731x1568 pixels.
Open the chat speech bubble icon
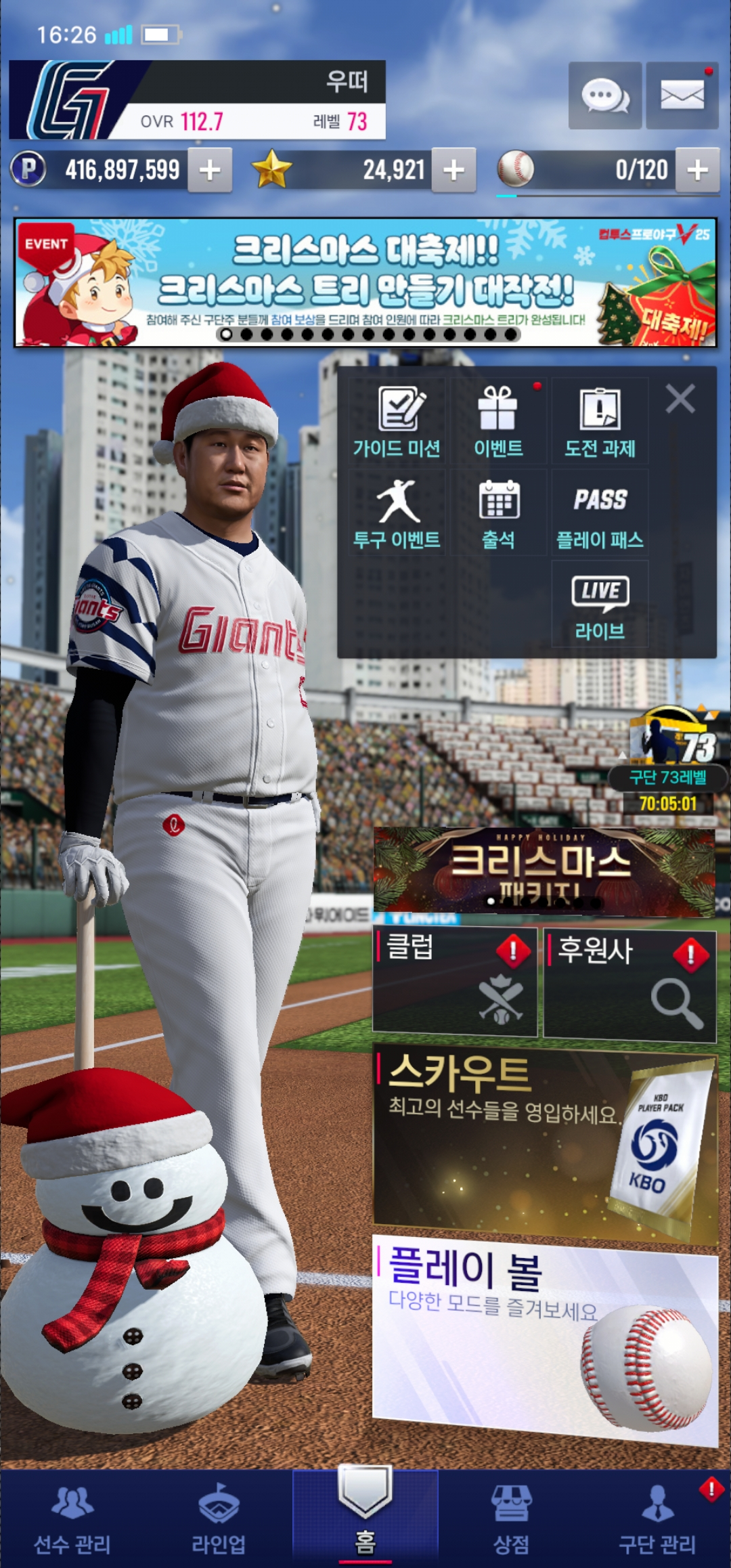coord(604,95)
